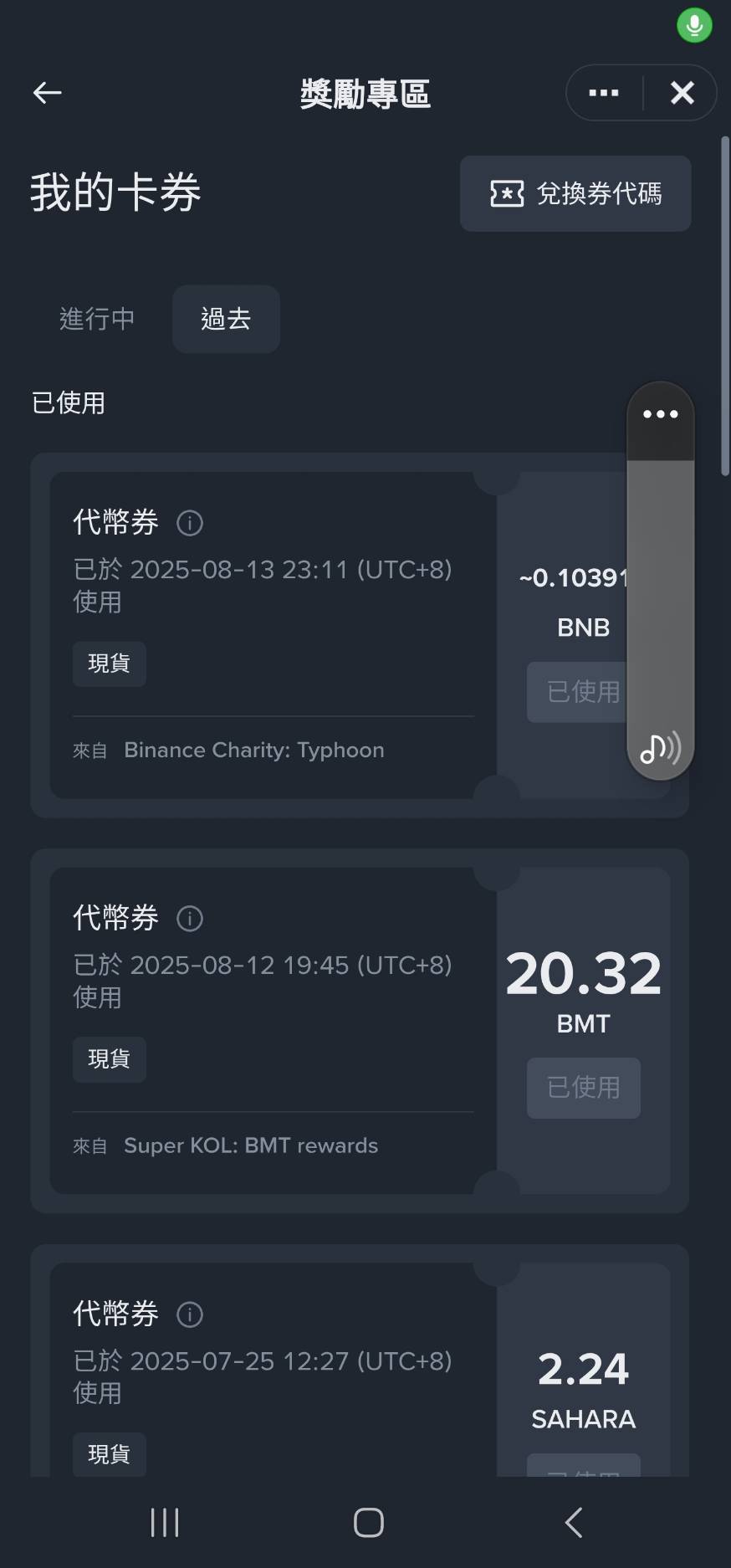Close the mini program with X

[682, 93]
